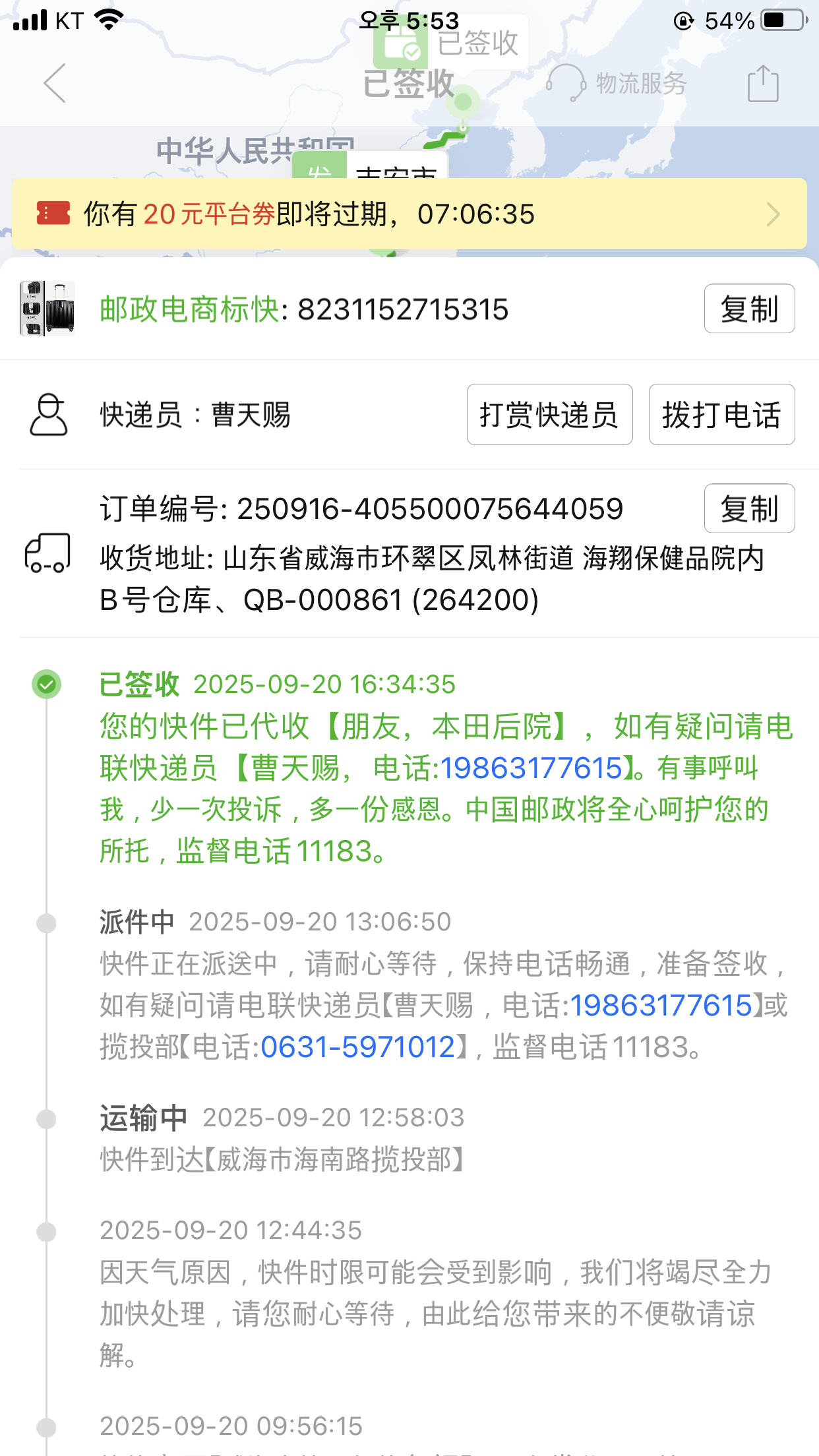The height and width of the screenshot is (1456, 819).
Task: Call the courier via 拨打电话
Action: point(721,415)
